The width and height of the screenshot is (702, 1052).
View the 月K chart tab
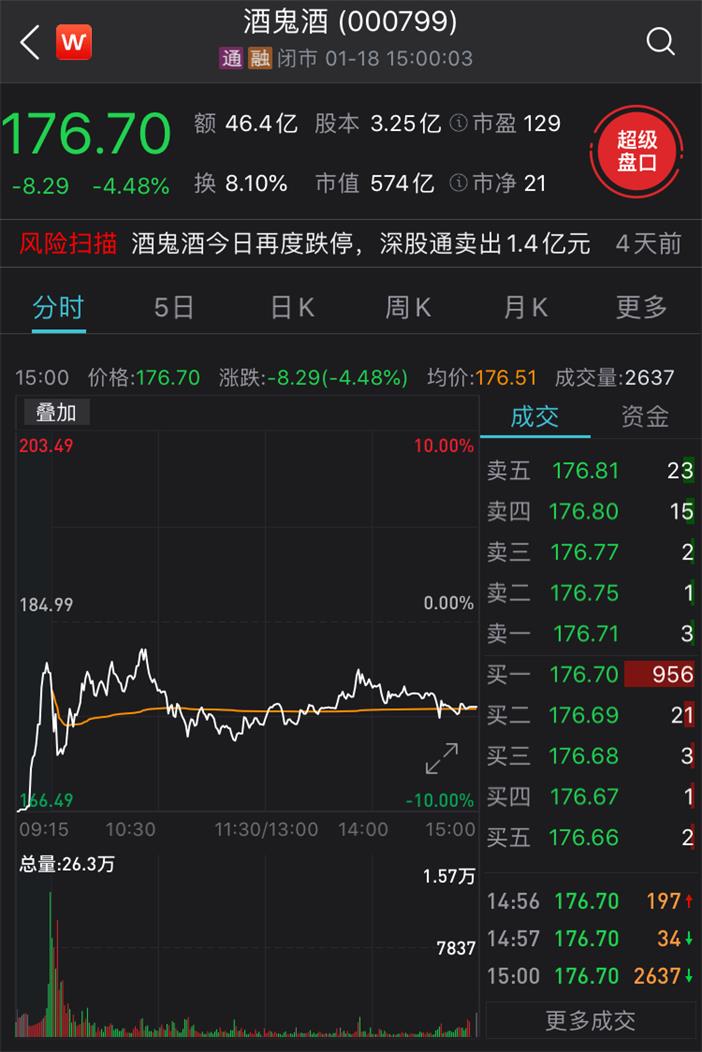tap(526, 307)
